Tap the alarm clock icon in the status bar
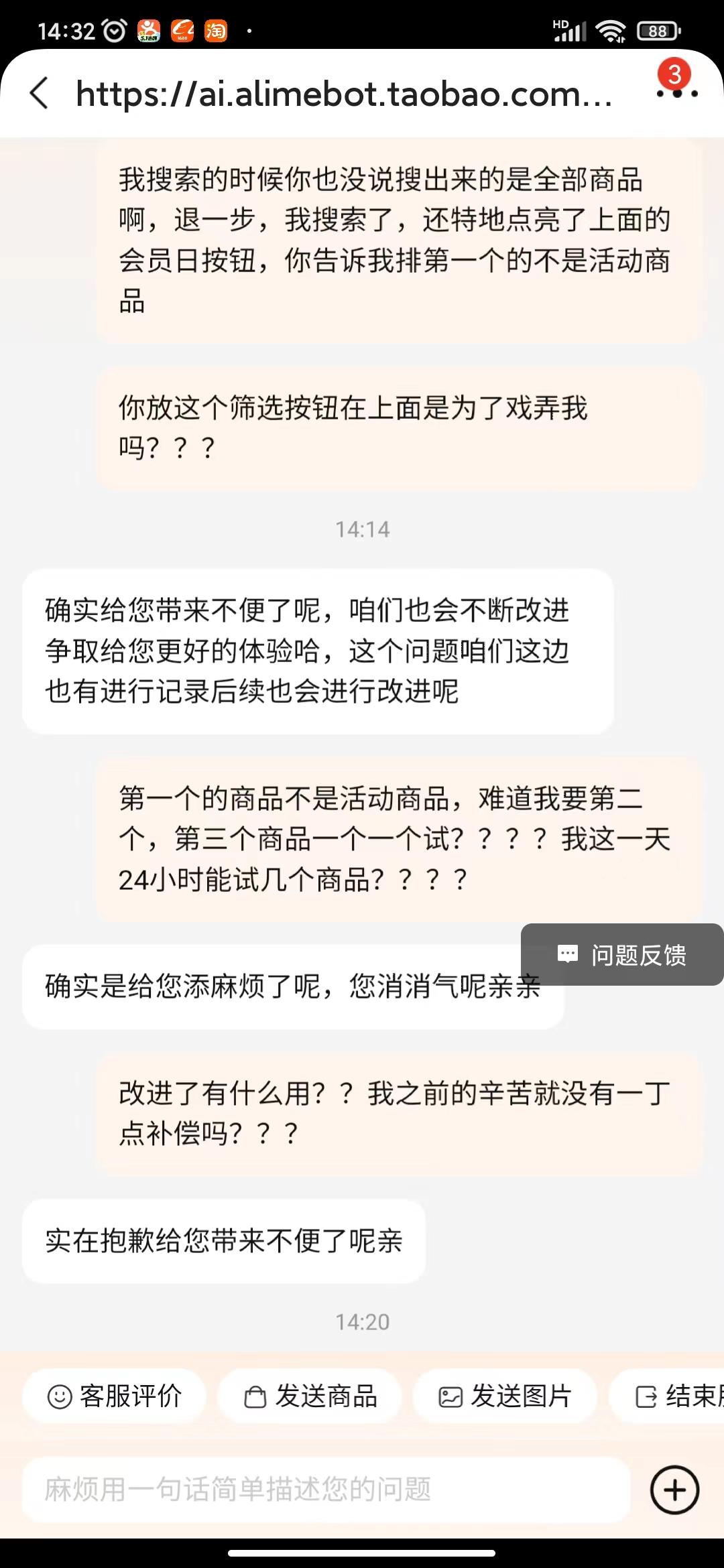The image size is (724, 1568). point(114,30)
